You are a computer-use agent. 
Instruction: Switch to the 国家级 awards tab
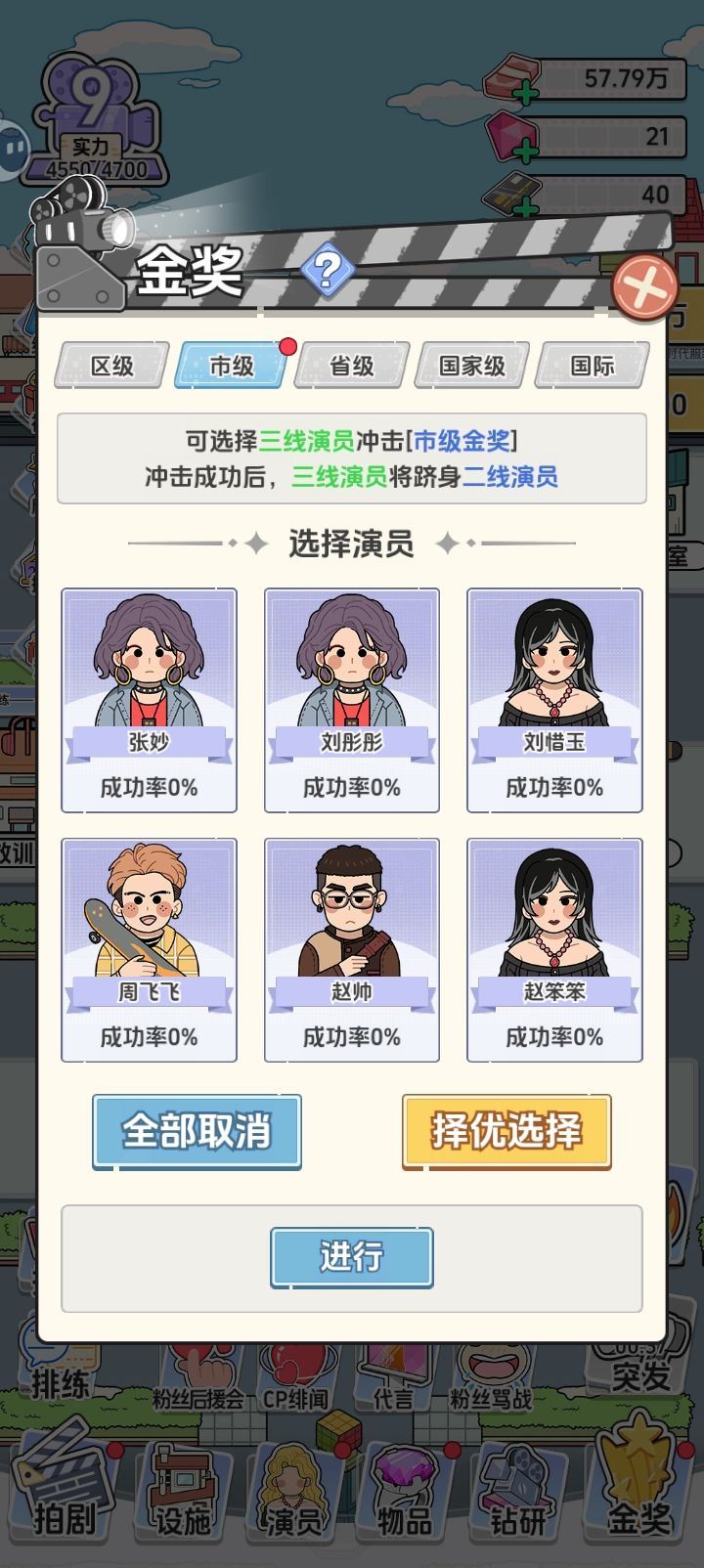tap(469, 364)
